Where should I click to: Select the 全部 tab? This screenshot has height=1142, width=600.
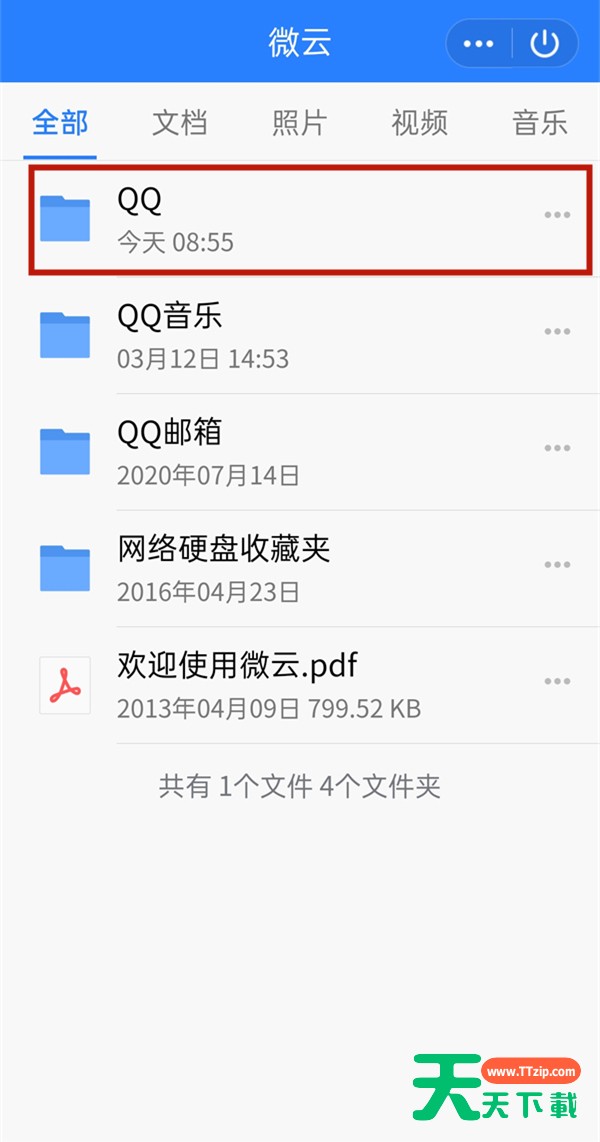click(x=60, y=122)
